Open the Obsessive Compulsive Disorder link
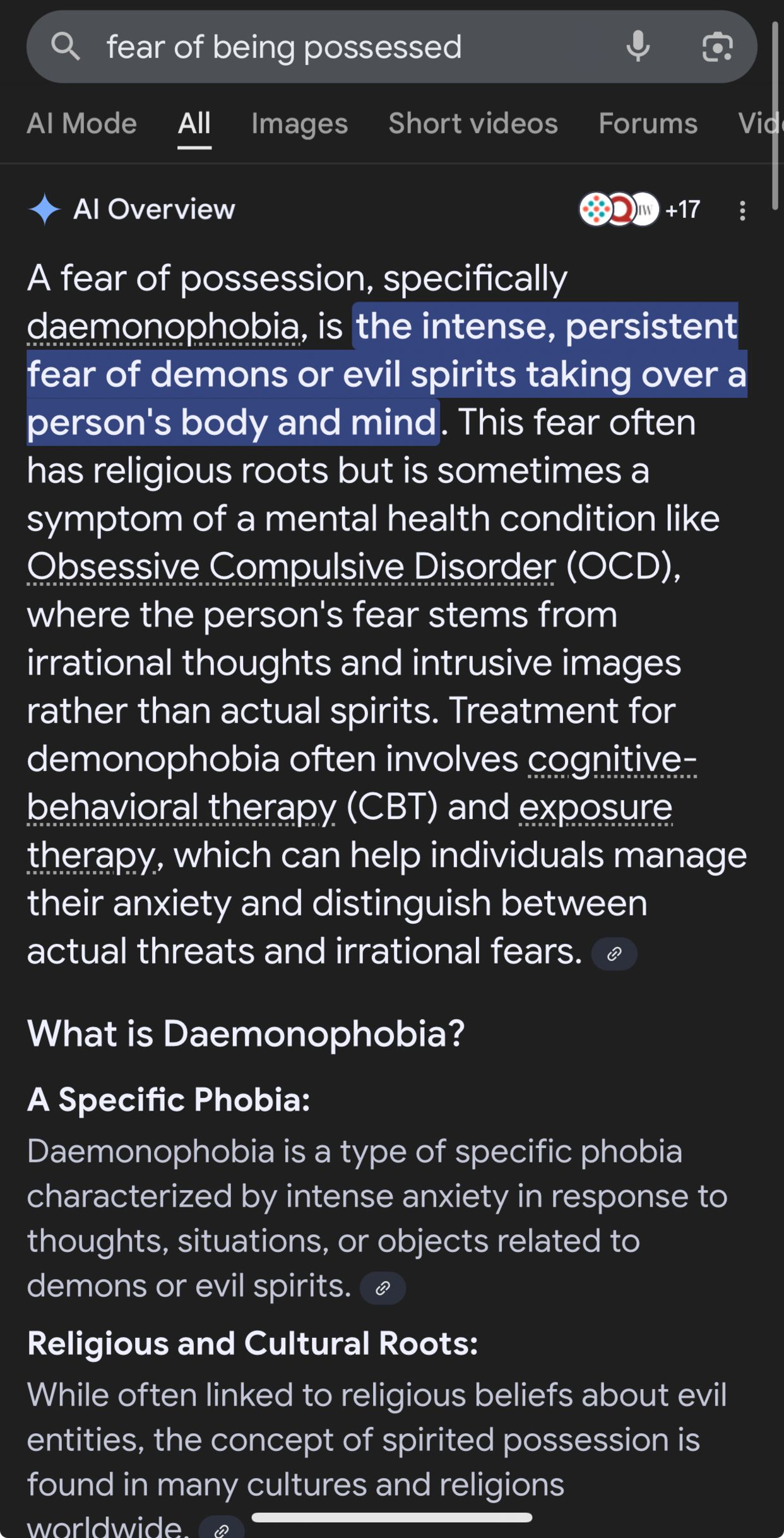Screen dimensions: 784x1538 tap(291, 566)
